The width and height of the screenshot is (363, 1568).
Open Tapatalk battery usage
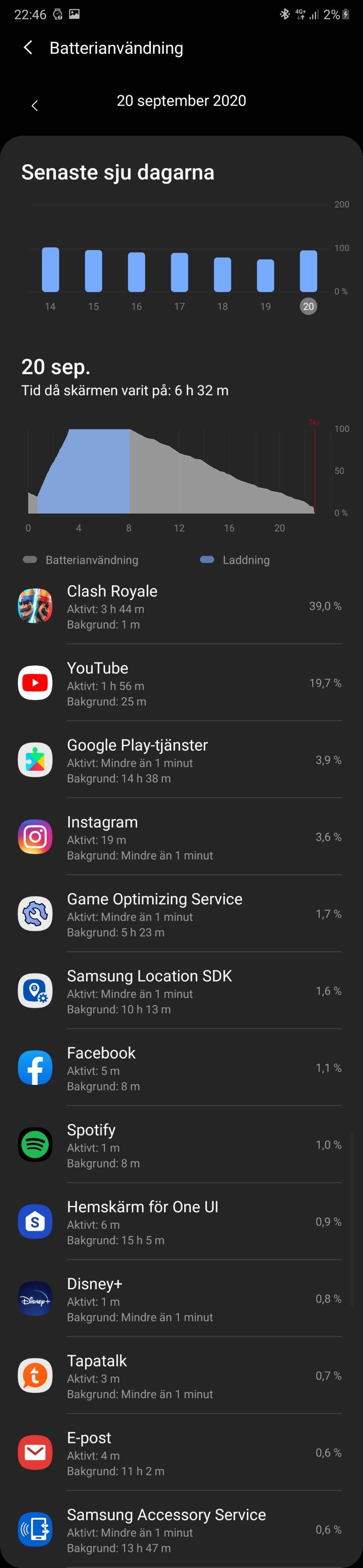pos(180,1376)
